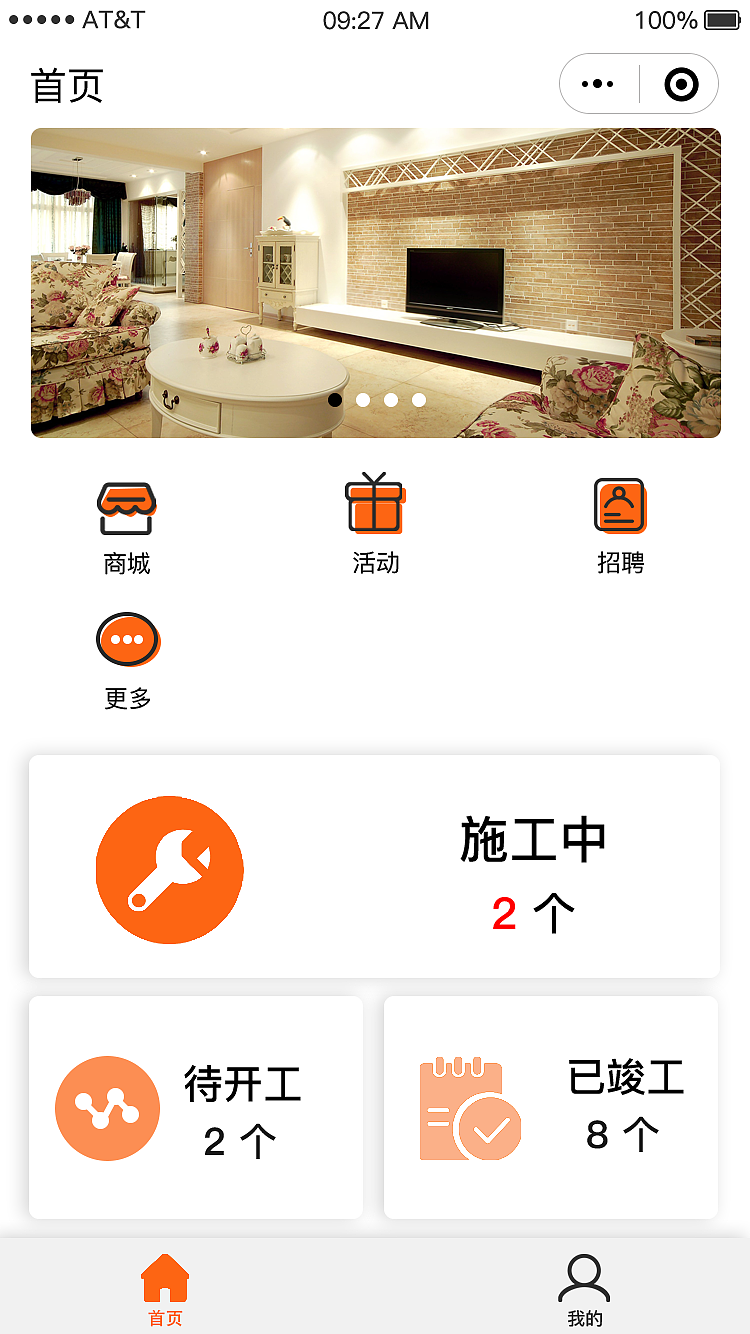Open the 施工中 projects card

(374, 866)
